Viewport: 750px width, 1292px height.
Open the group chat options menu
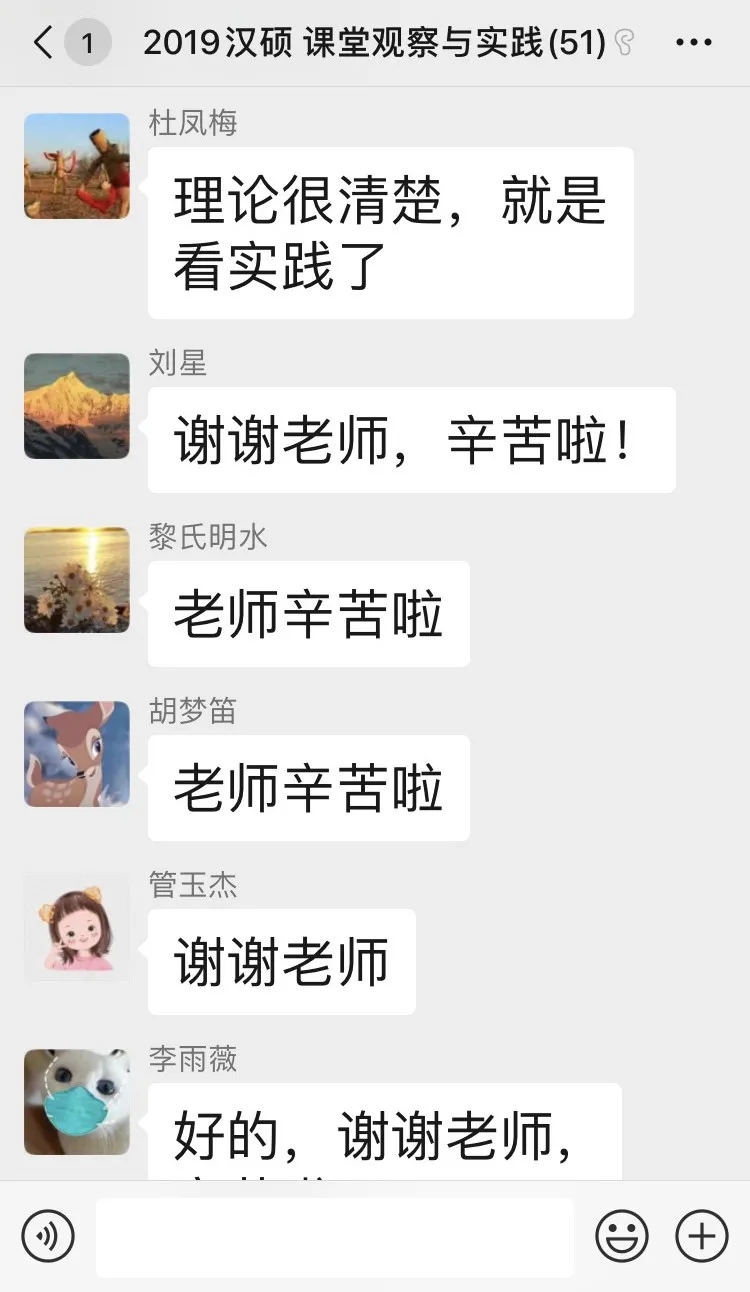coord(694,43)
